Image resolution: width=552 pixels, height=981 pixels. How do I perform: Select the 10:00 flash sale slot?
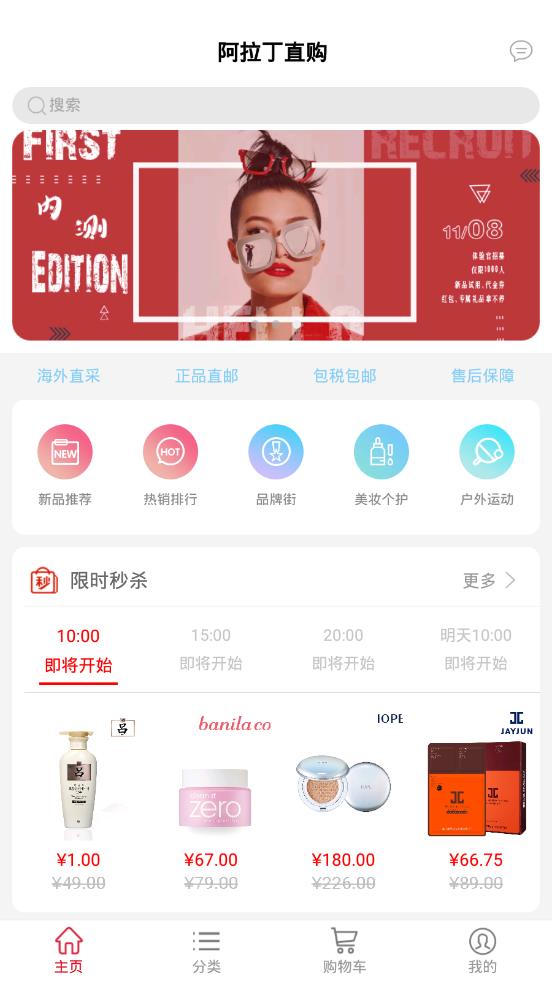(x=78, y=651)
